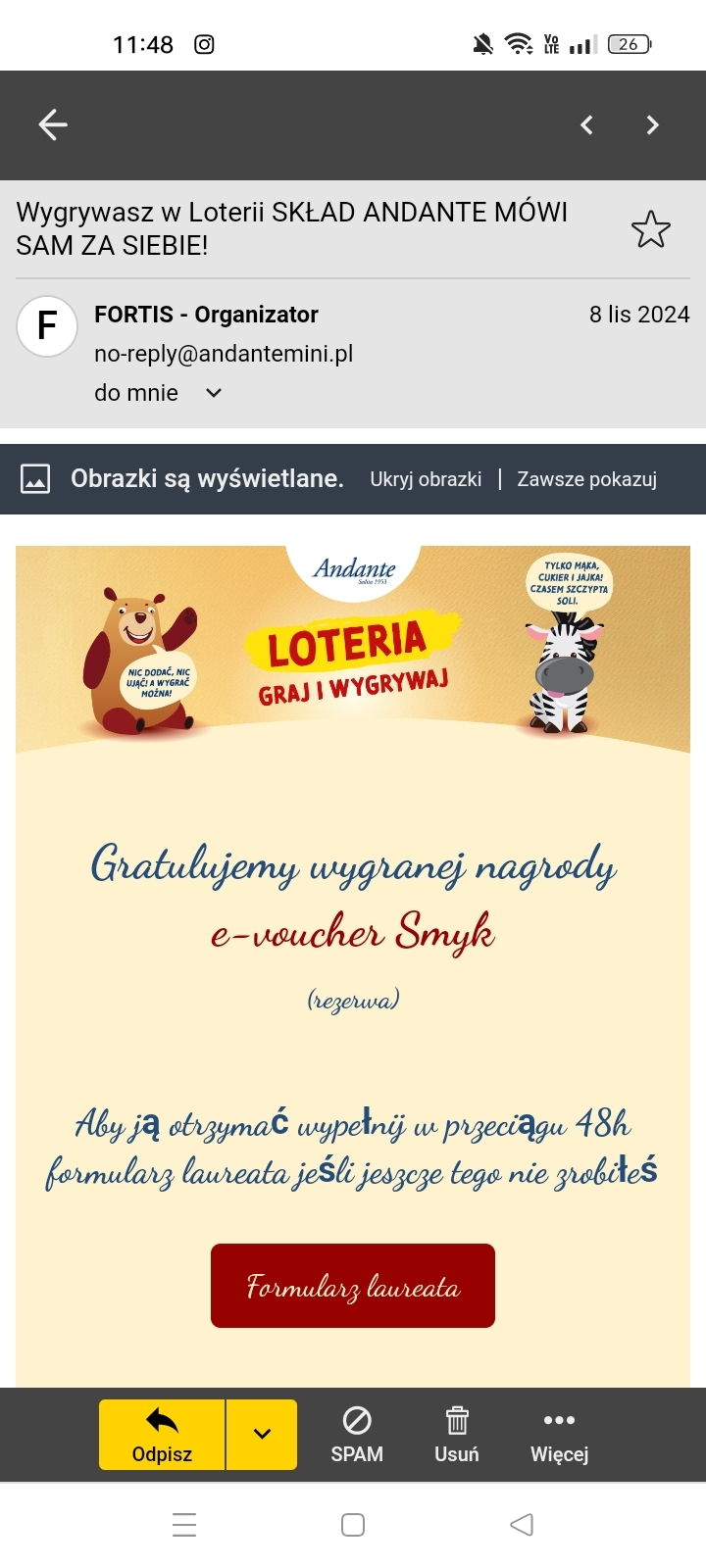Image resolution: width=706 pixels, height=1568 pixels.
Task: Open the Więcej menu
Action: click(559, 1435)
